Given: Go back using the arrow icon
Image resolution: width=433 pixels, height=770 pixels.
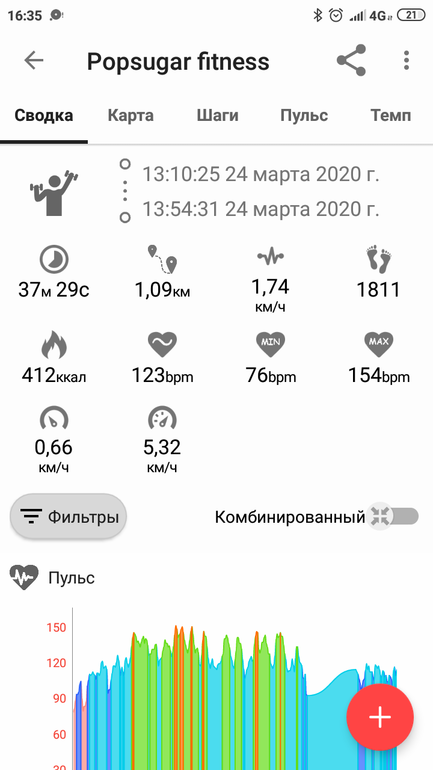Looking at the screenshot, I should pos(34,60).
